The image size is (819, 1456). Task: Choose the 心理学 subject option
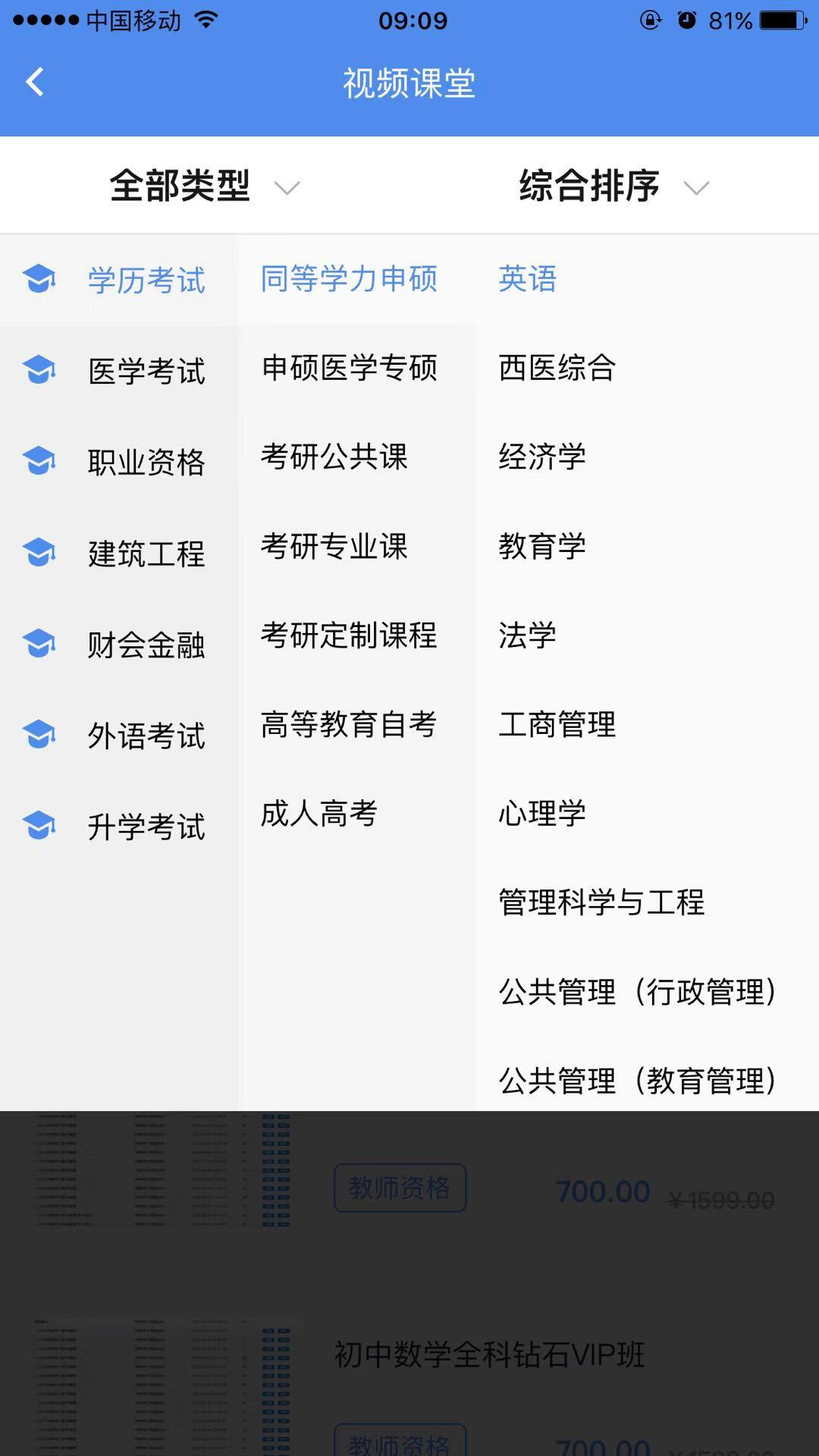tap(543, 813)
